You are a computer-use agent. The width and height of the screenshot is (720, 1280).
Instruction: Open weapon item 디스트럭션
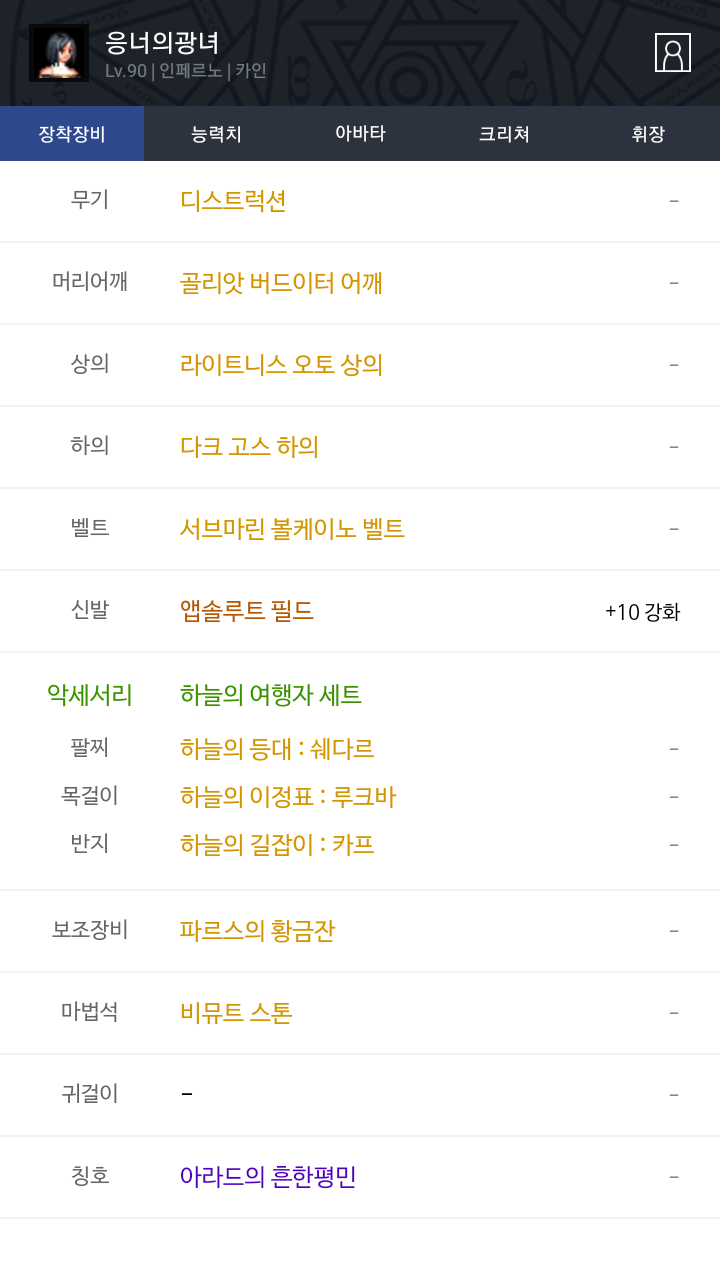(233, 201)
